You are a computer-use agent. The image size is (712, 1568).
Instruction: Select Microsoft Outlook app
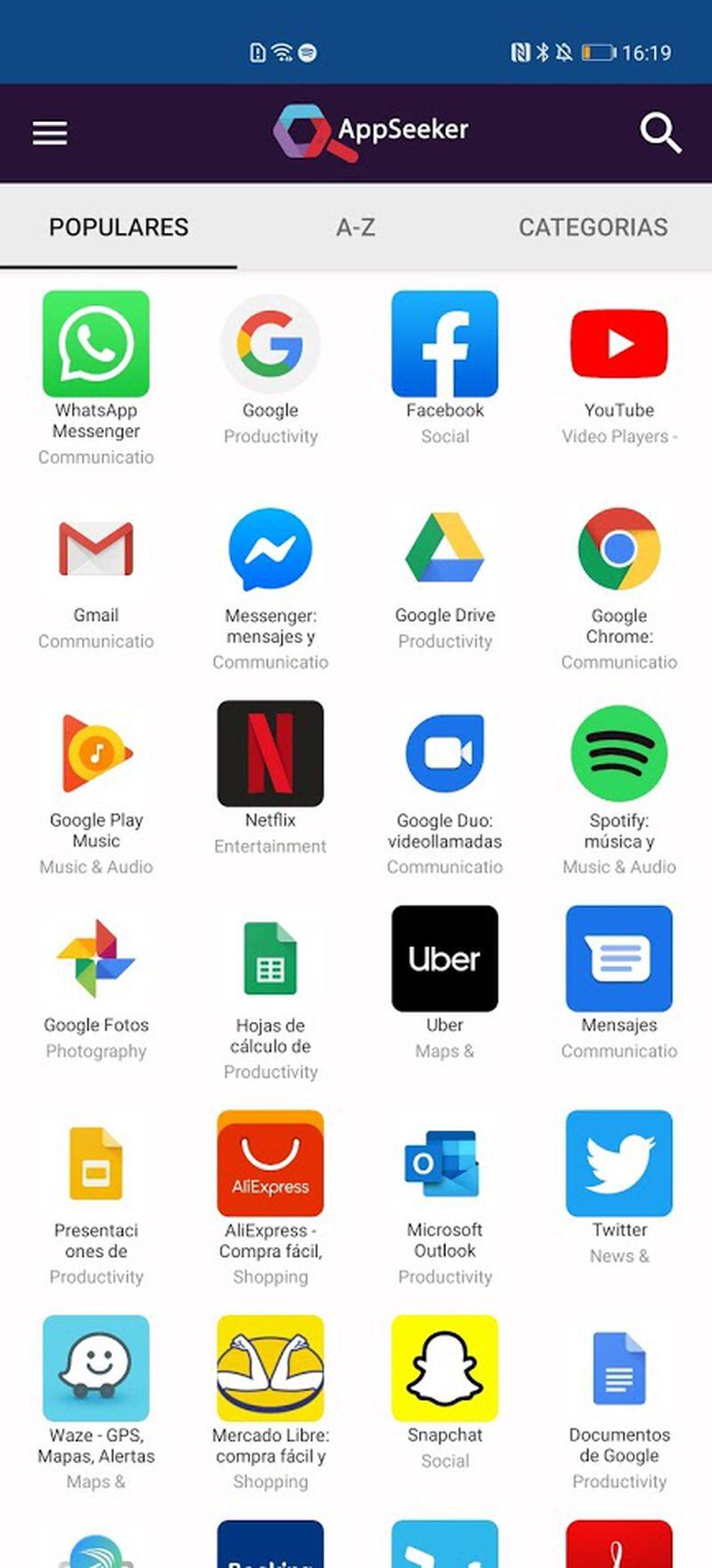click(x=445, y=1163)
